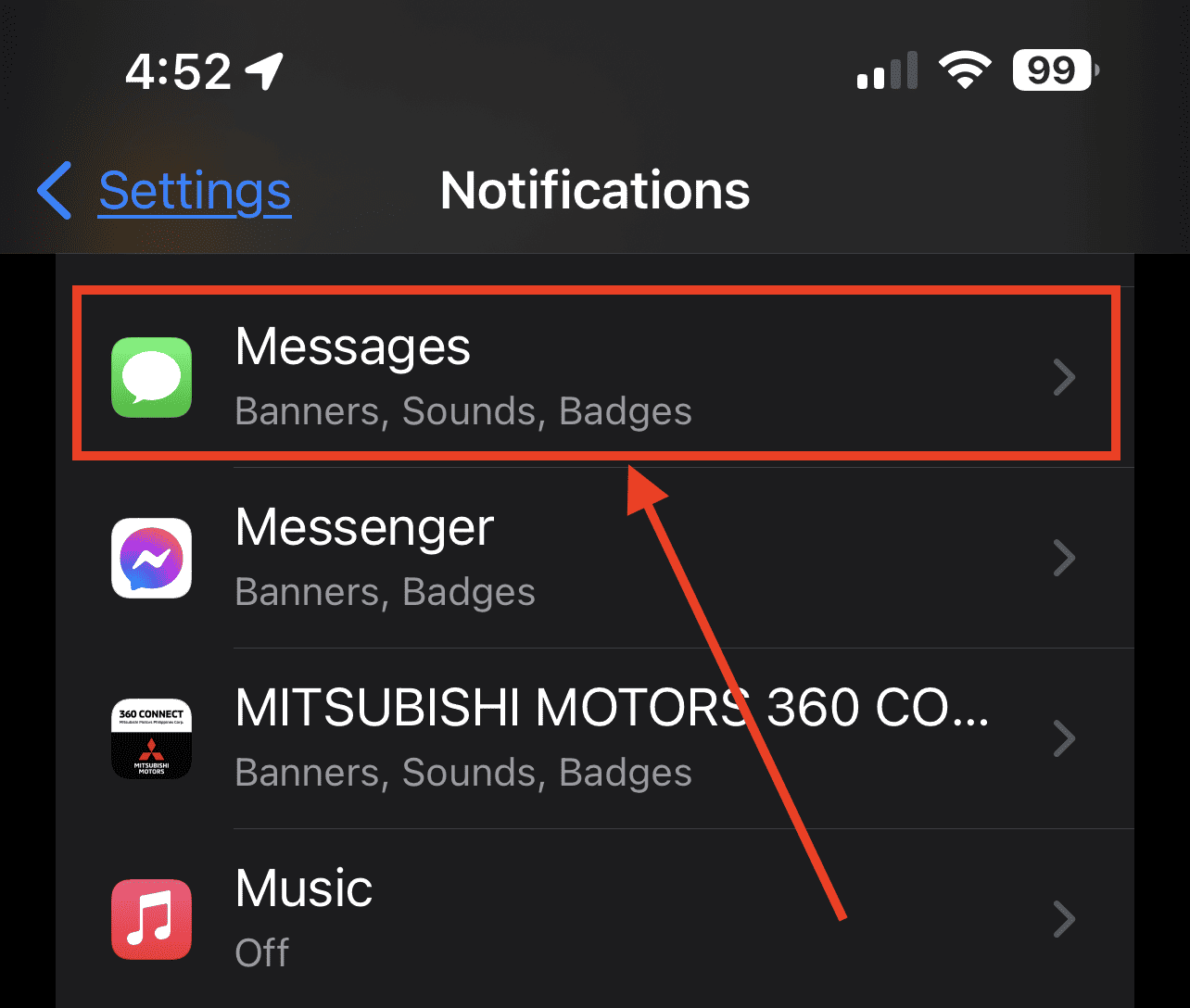Image resolution: width=1190 pixels, height=1008 pixels.
Task: Open Messages notification settings
Action: pos(593,376)
